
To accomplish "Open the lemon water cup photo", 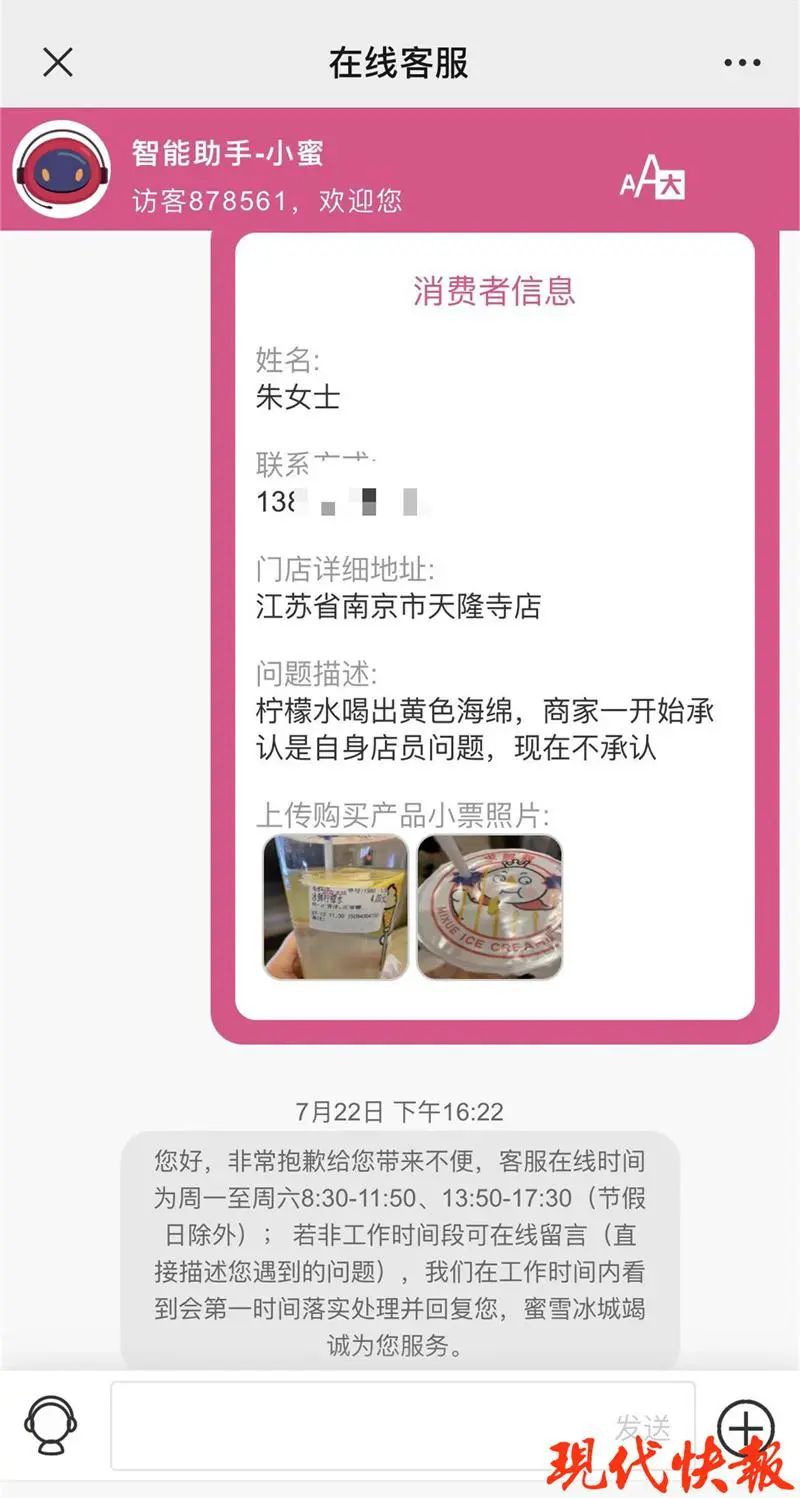I will pos(335,907).
